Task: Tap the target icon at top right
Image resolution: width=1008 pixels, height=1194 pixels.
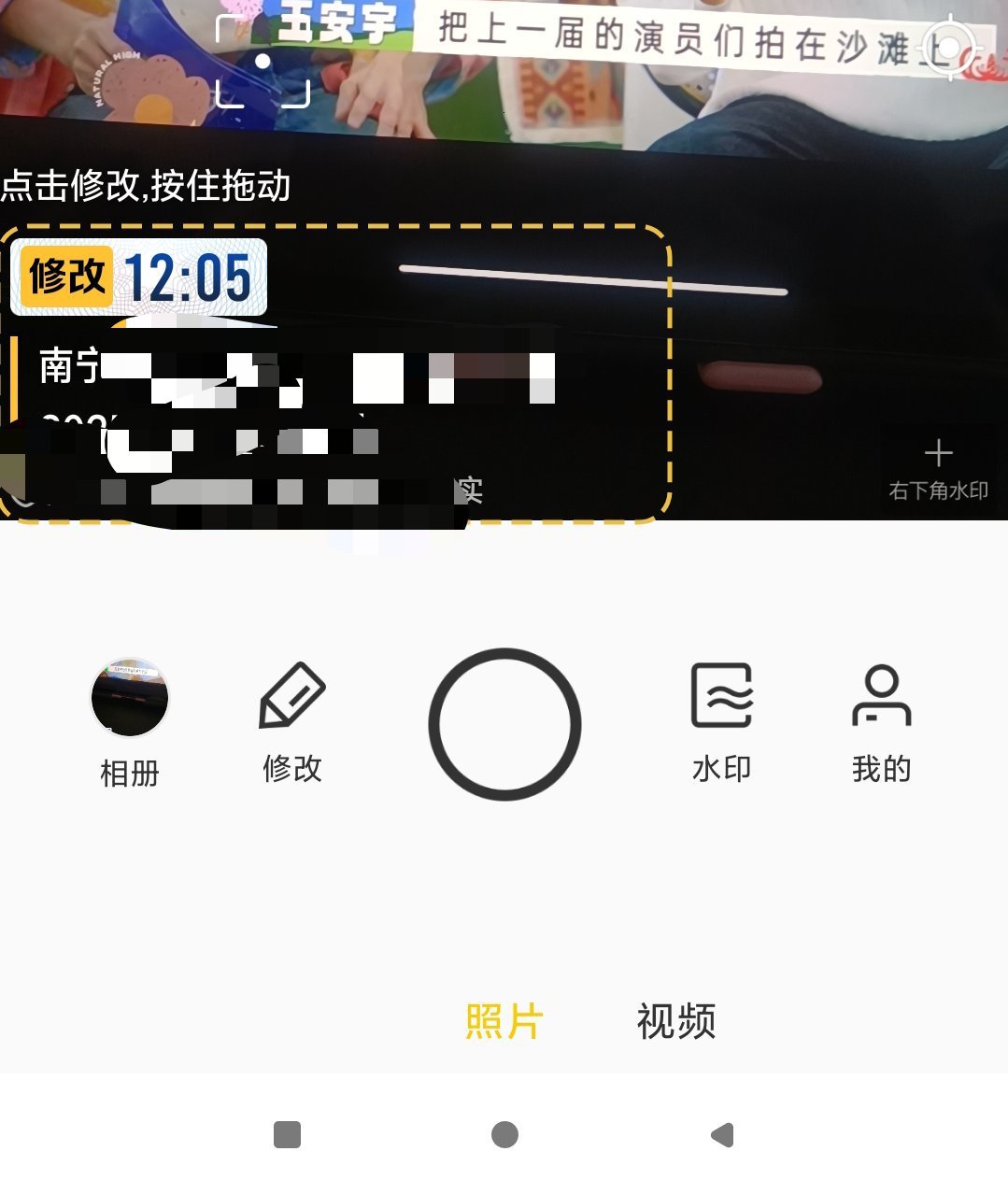Action: point(948,47)
